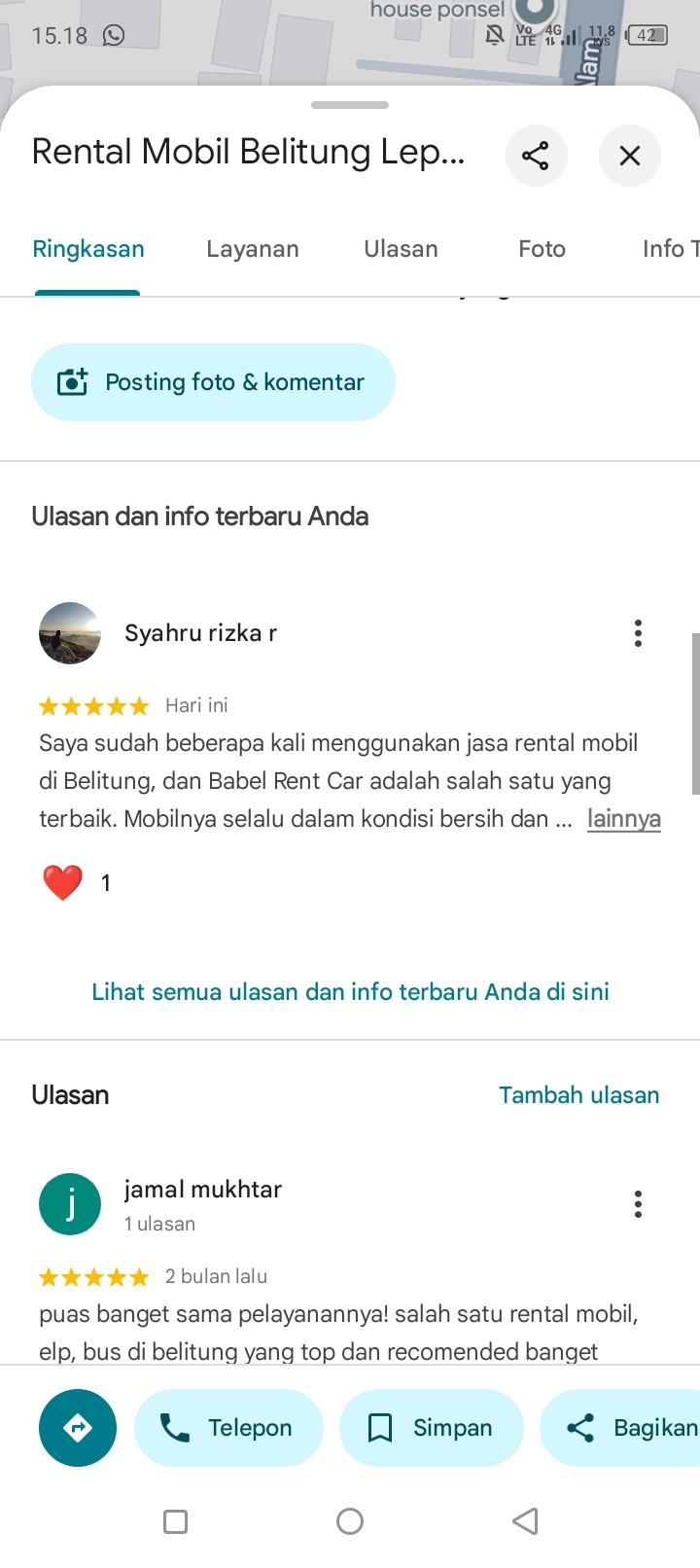Switch to the Layanan tab
Viewport: 700px width, 1568px height.
click(x=253, y=249)
